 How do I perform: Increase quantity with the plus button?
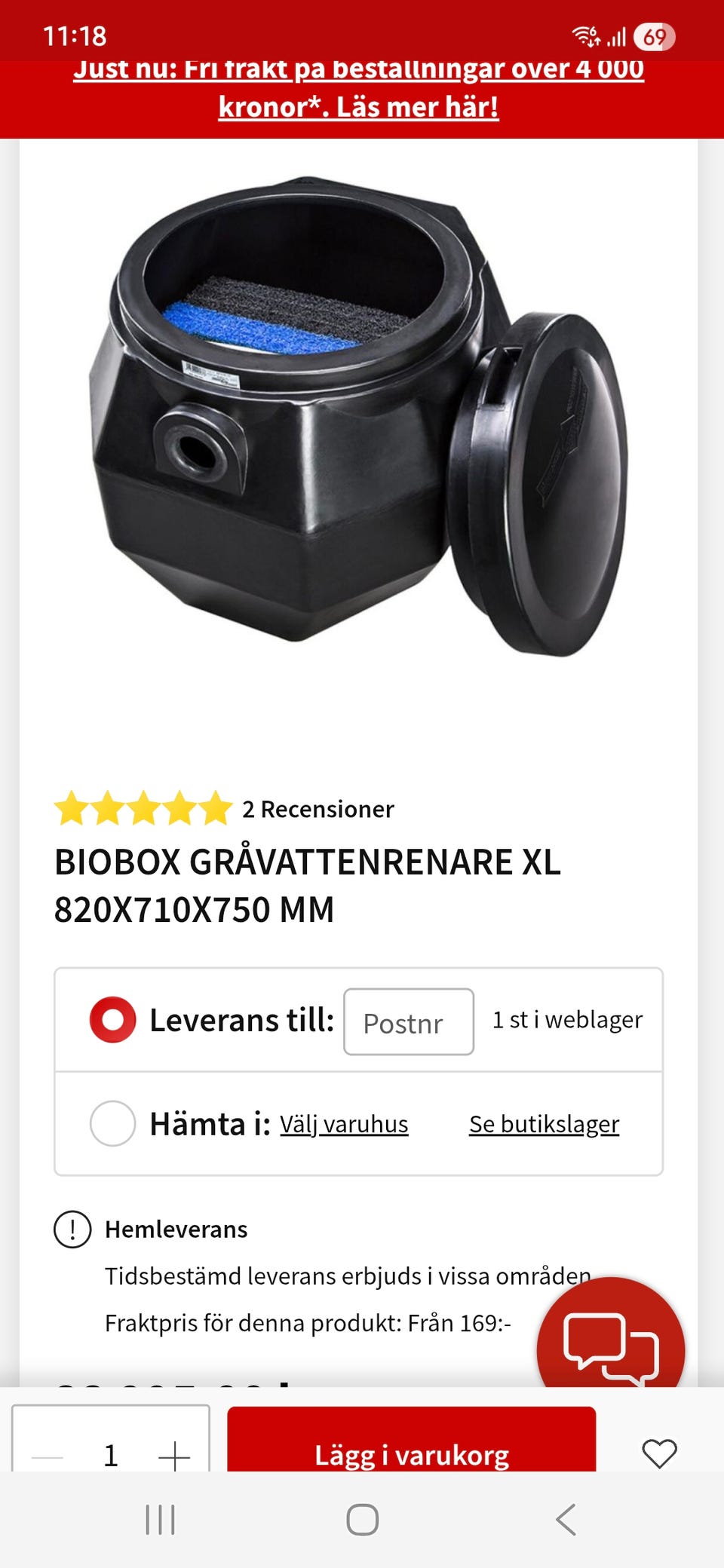173,1456
